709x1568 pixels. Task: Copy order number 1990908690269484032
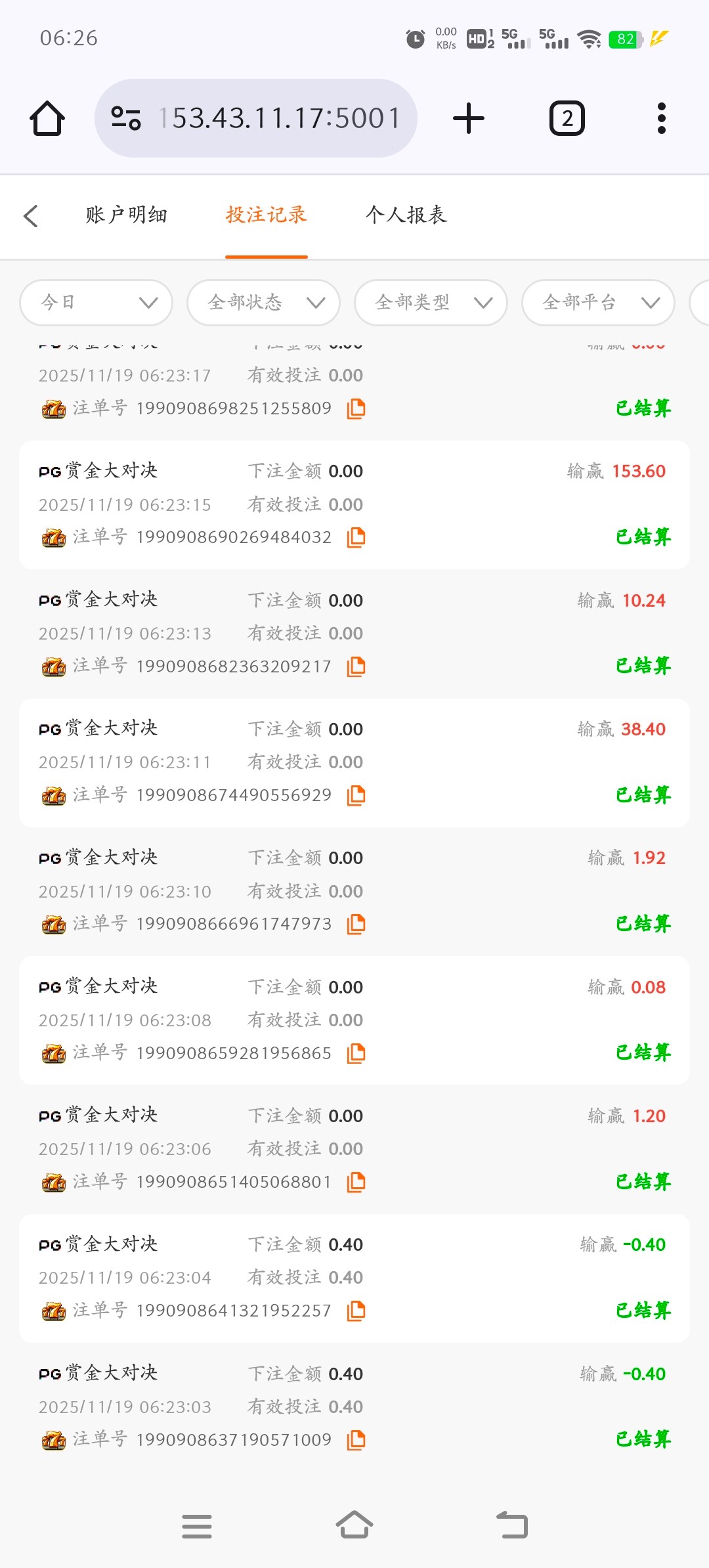(x=356, y=537)
